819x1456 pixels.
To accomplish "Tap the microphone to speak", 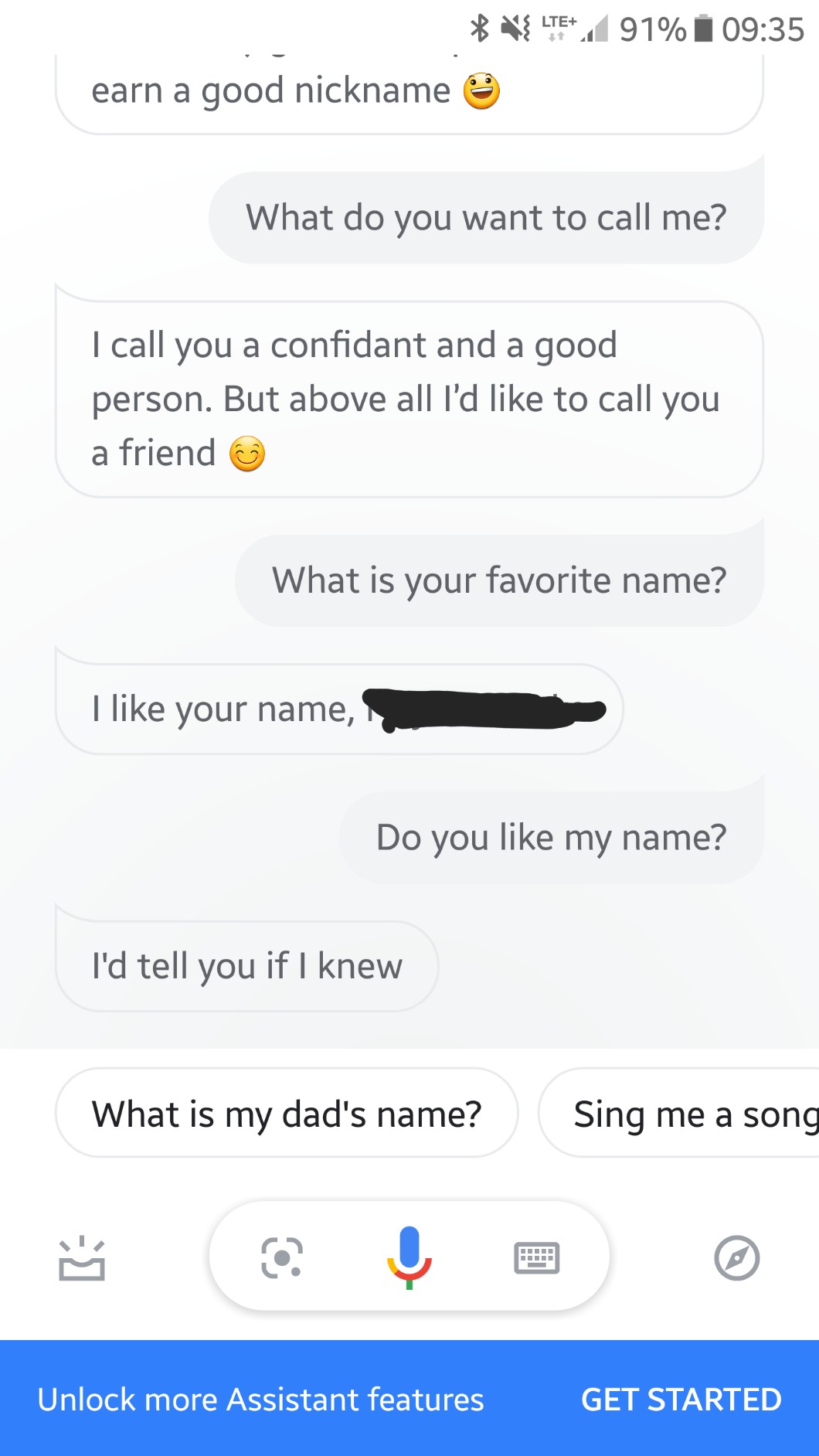I will point(409,1256).
